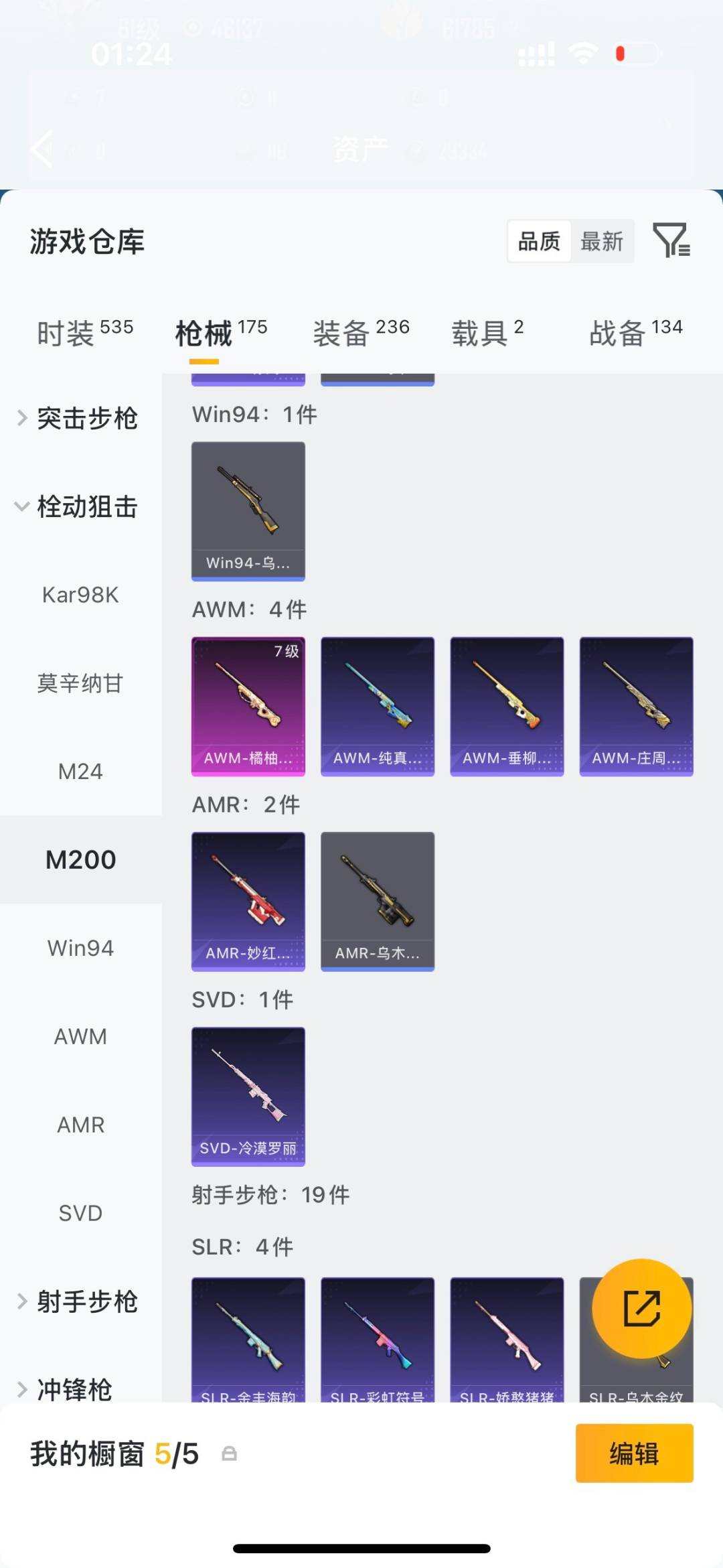Image resolution: width=723 pixels, height=1568 pixels.
Task: Select M24 in the sidebar
Action: pos(80,771)
